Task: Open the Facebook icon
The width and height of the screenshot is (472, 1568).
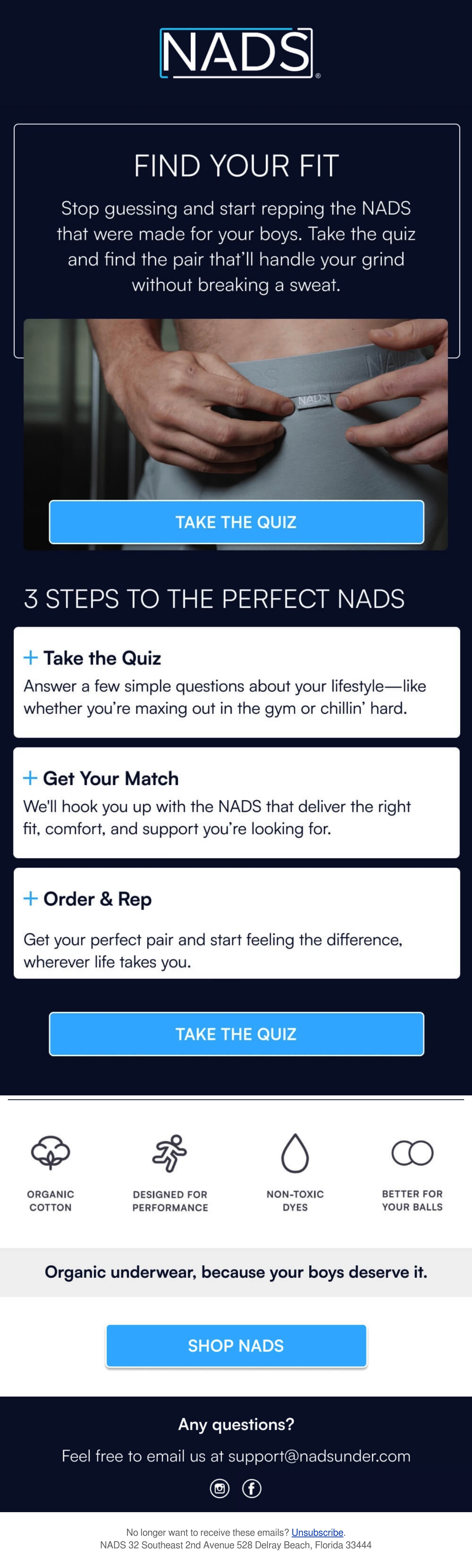Action: (x=252, y=1488)
